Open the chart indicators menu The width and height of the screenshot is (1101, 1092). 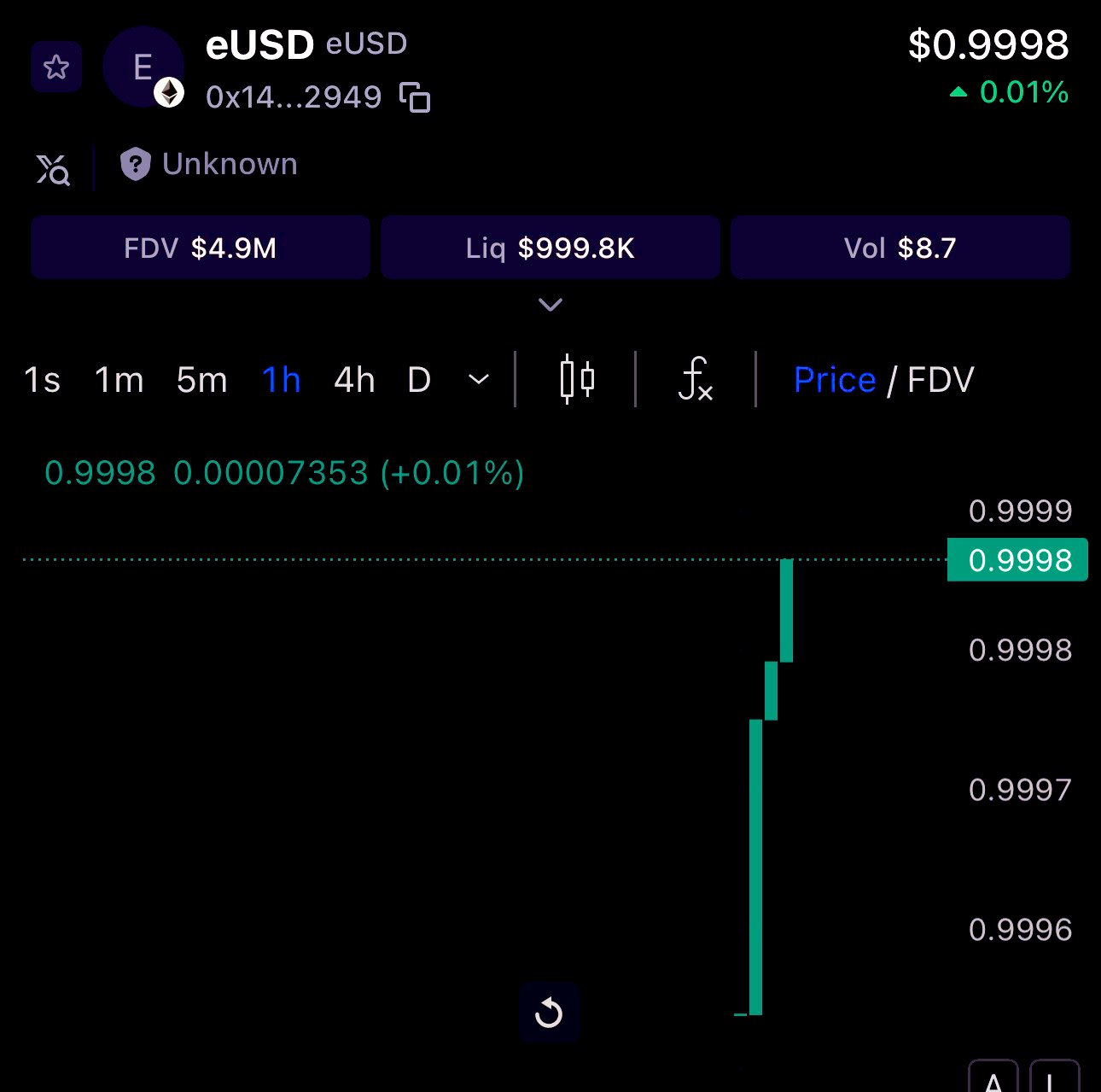click(x=696, y=380)
